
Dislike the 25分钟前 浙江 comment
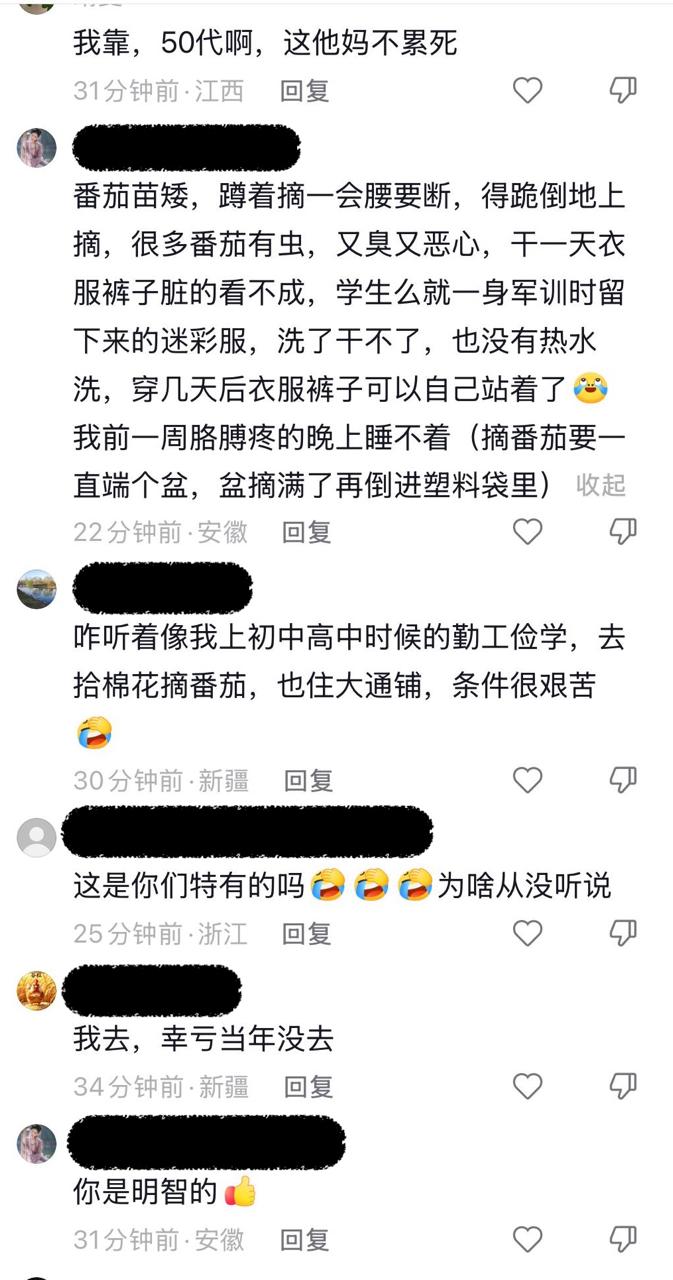point(623,934)
